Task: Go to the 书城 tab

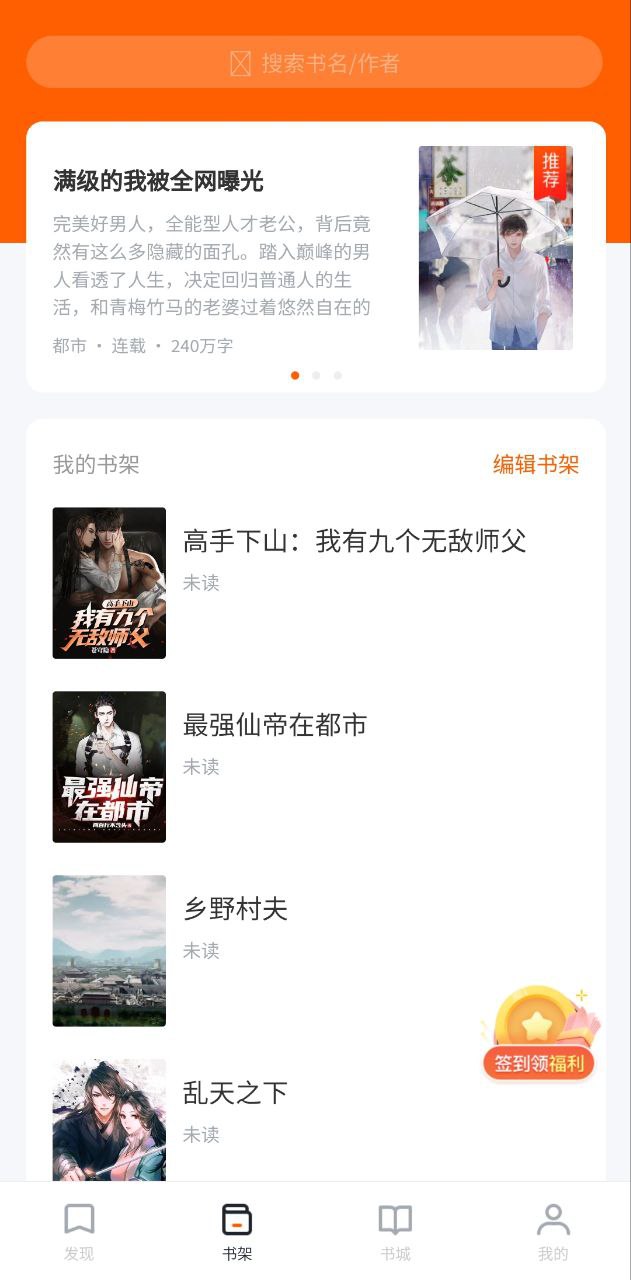Action: [x=395, y=1231]
